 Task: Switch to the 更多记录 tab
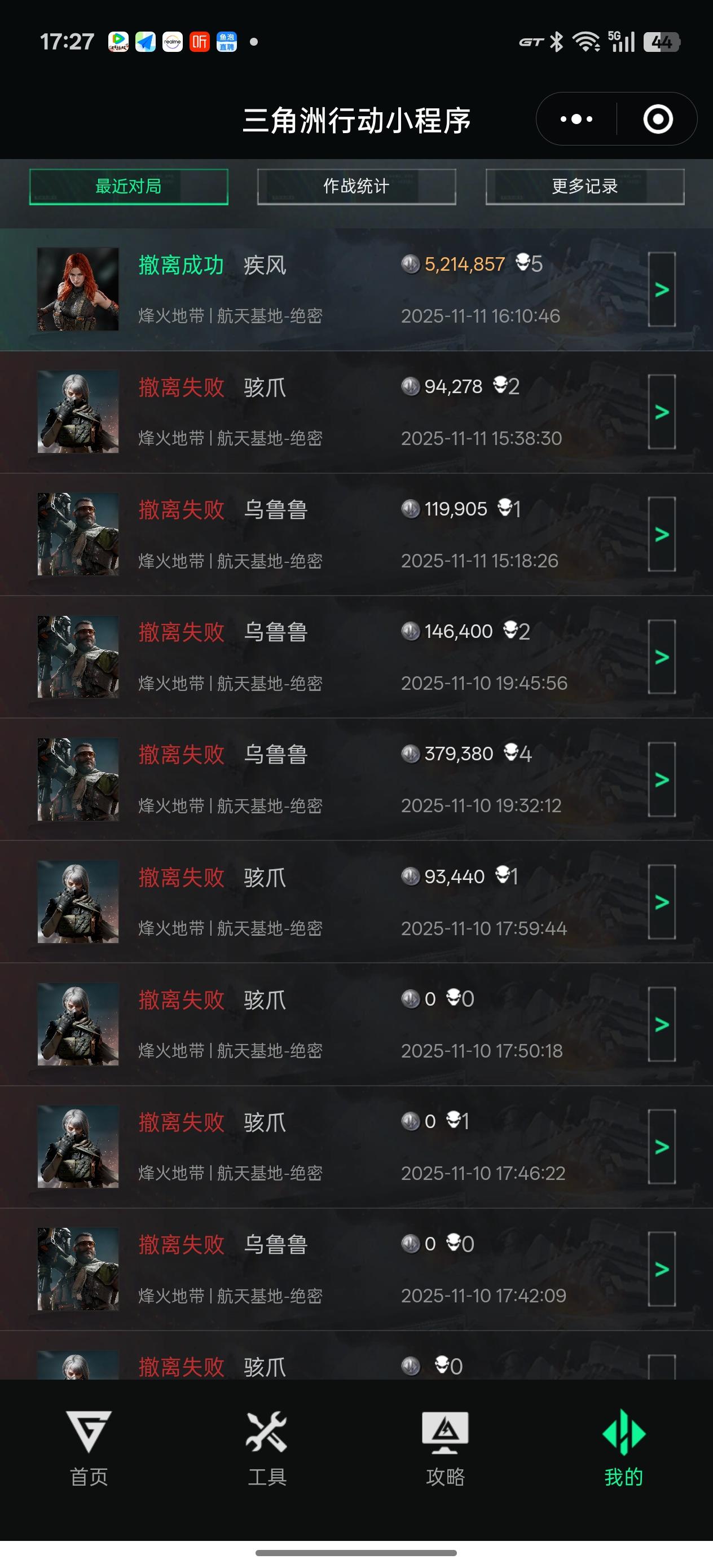coord(584,187)
